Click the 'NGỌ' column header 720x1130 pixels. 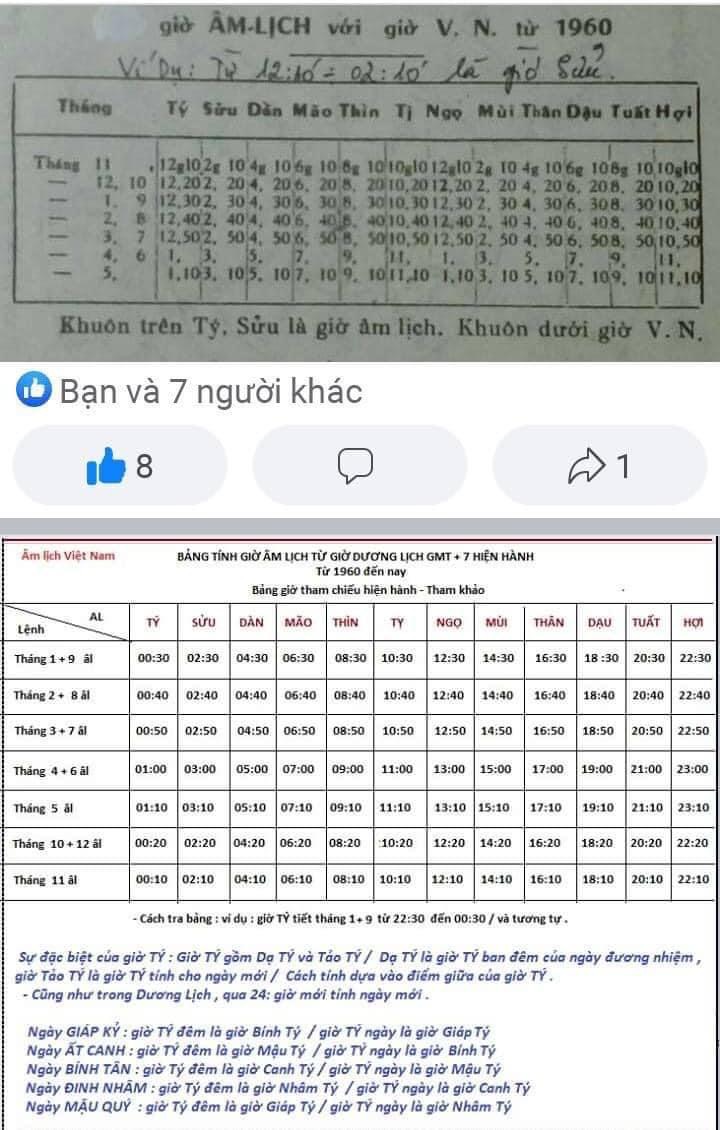click(x=448, y=621)
